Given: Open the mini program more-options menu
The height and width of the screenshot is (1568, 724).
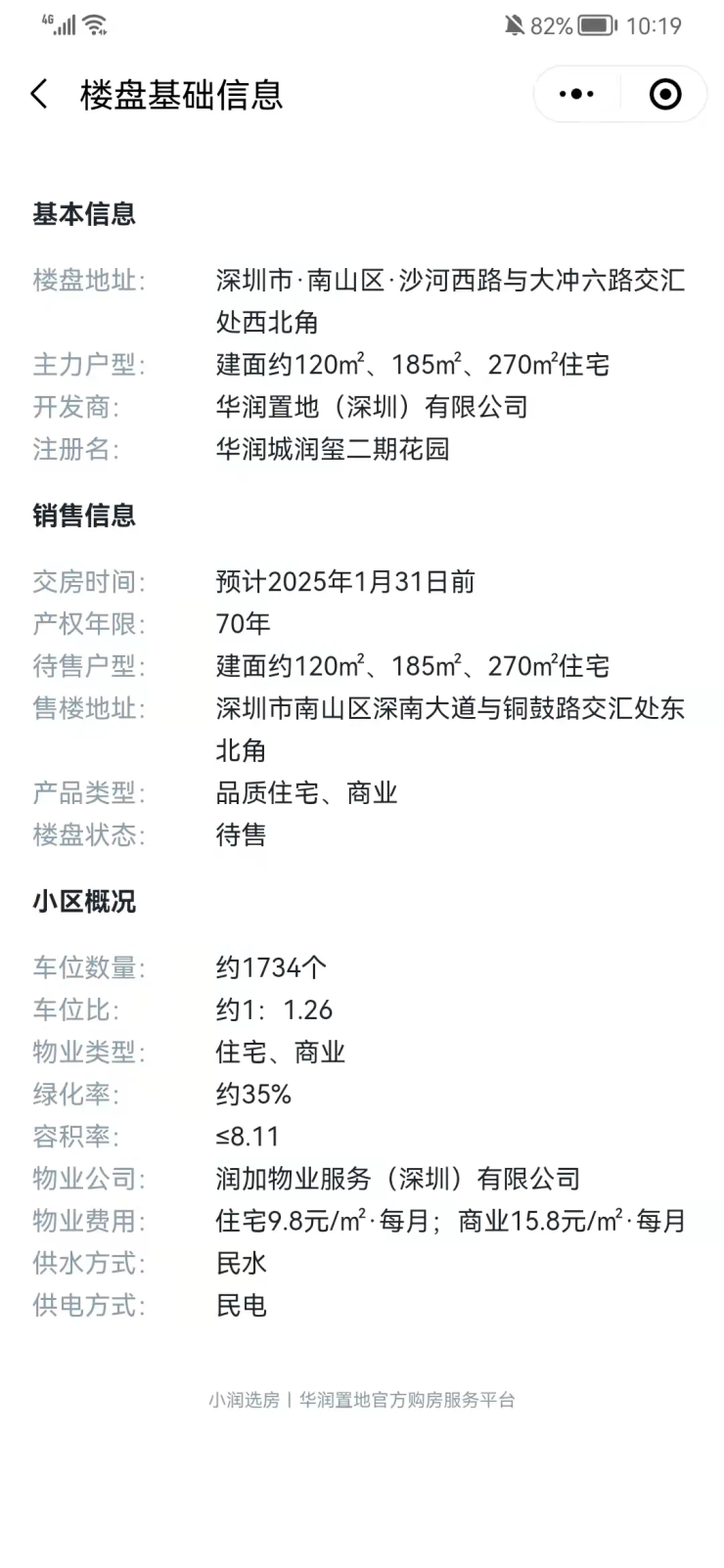Looking at the screenshot, I should (576, 95).
